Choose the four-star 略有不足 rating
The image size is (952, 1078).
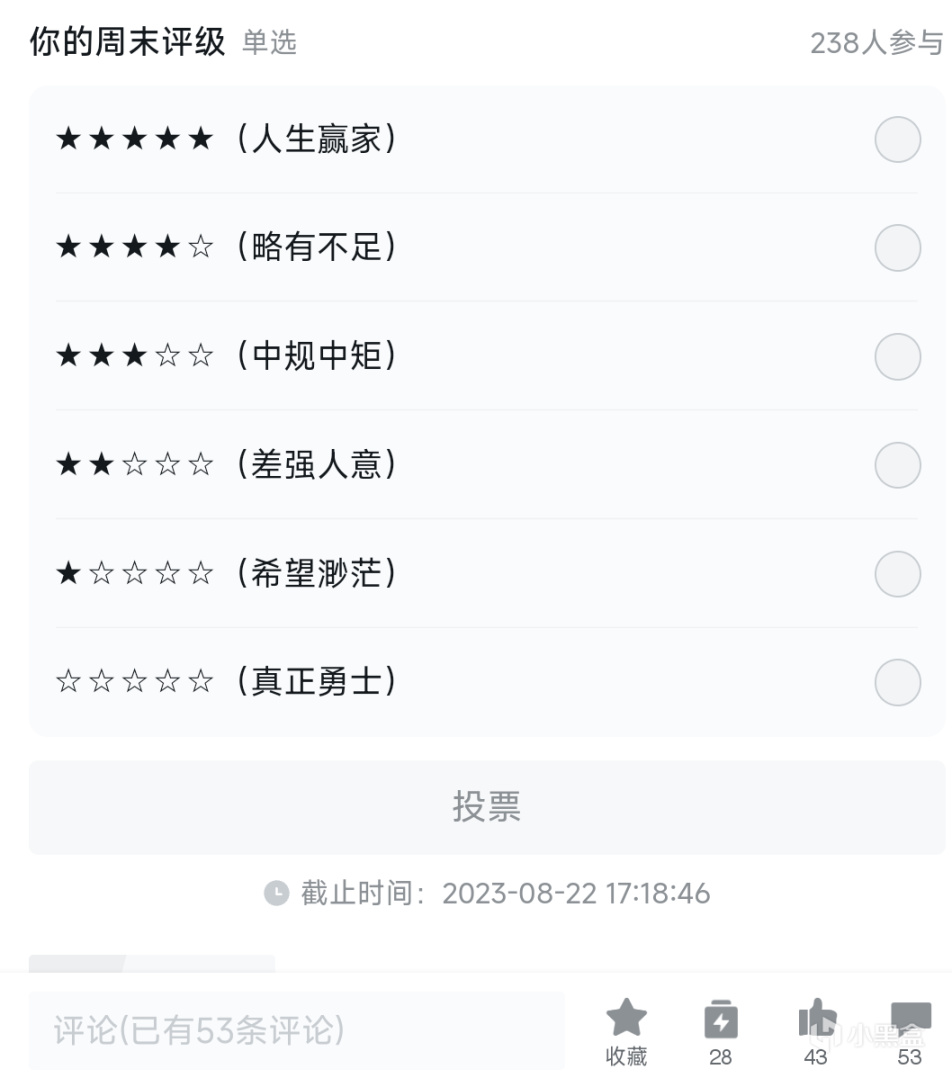[897, 248]
